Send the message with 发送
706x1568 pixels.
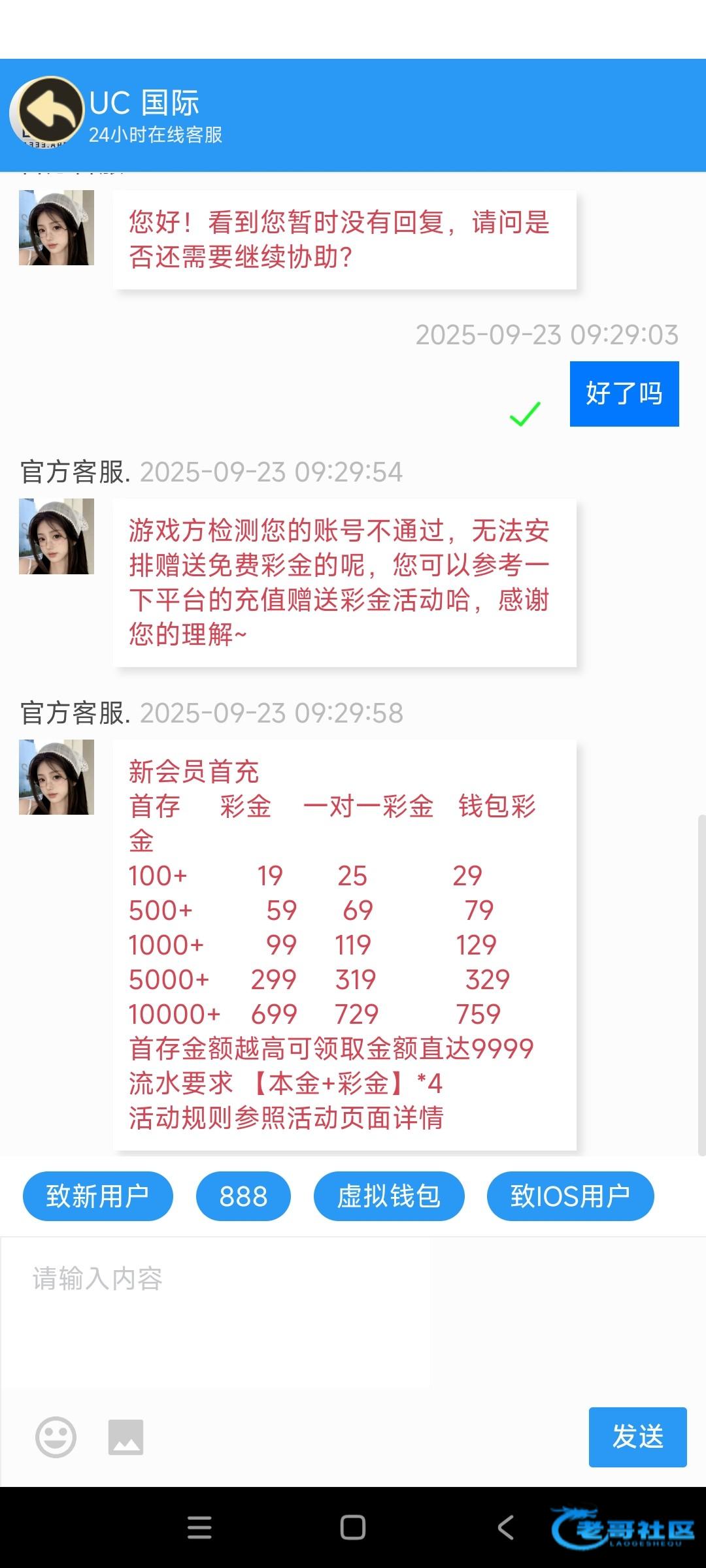pyautogui.click(x=637, y=1437)
